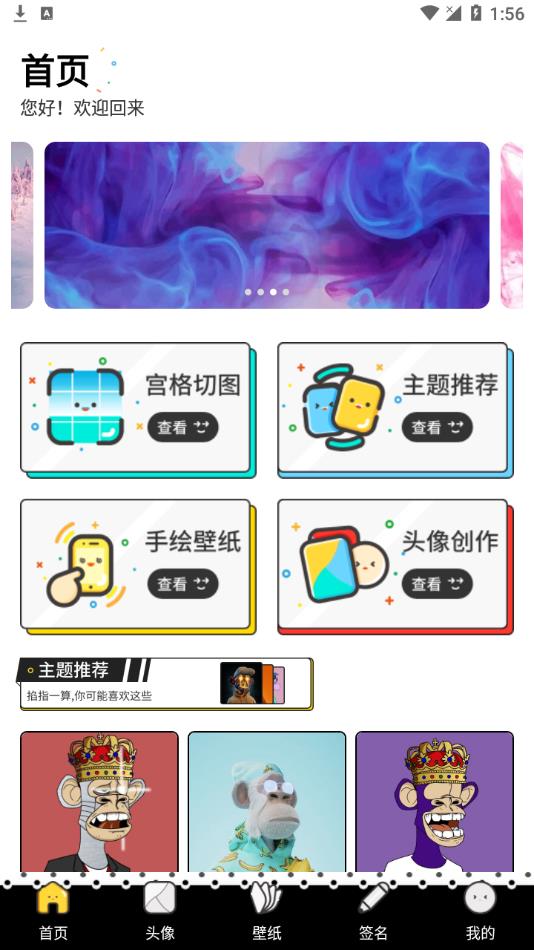Open the light blue 3D ape avatar
534x950 pixels.
267,802
